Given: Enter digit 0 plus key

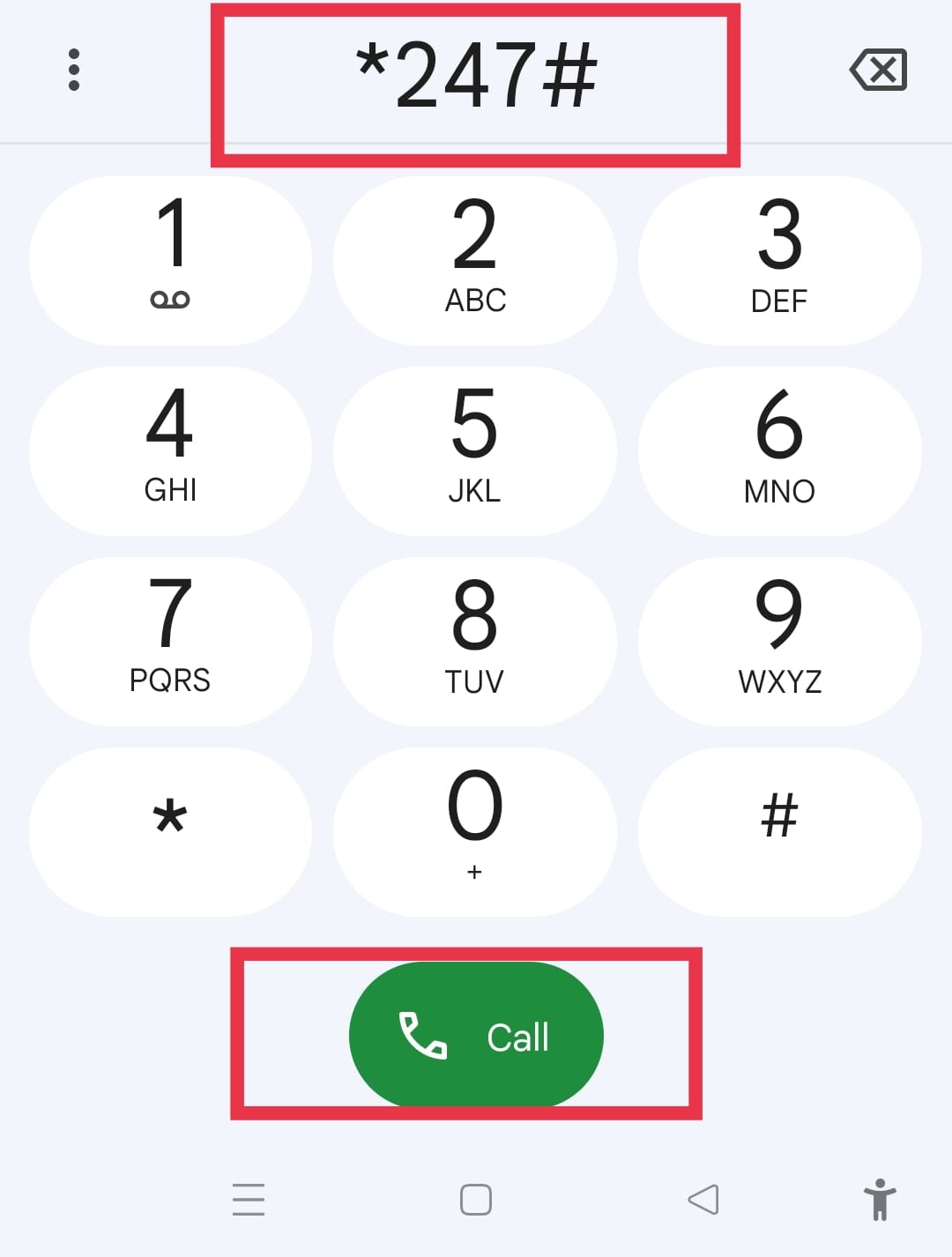Looking at the screenshot, I should click(475, 831).
